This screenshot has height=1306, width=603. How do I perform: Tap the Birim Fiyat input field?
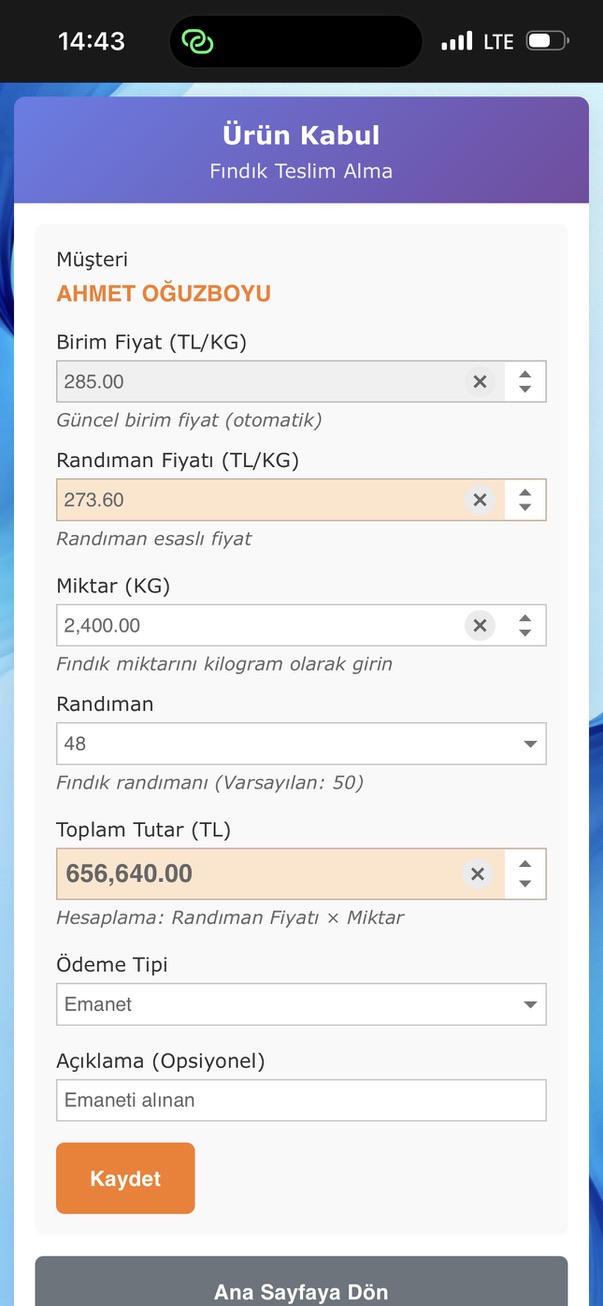point(301,381)
